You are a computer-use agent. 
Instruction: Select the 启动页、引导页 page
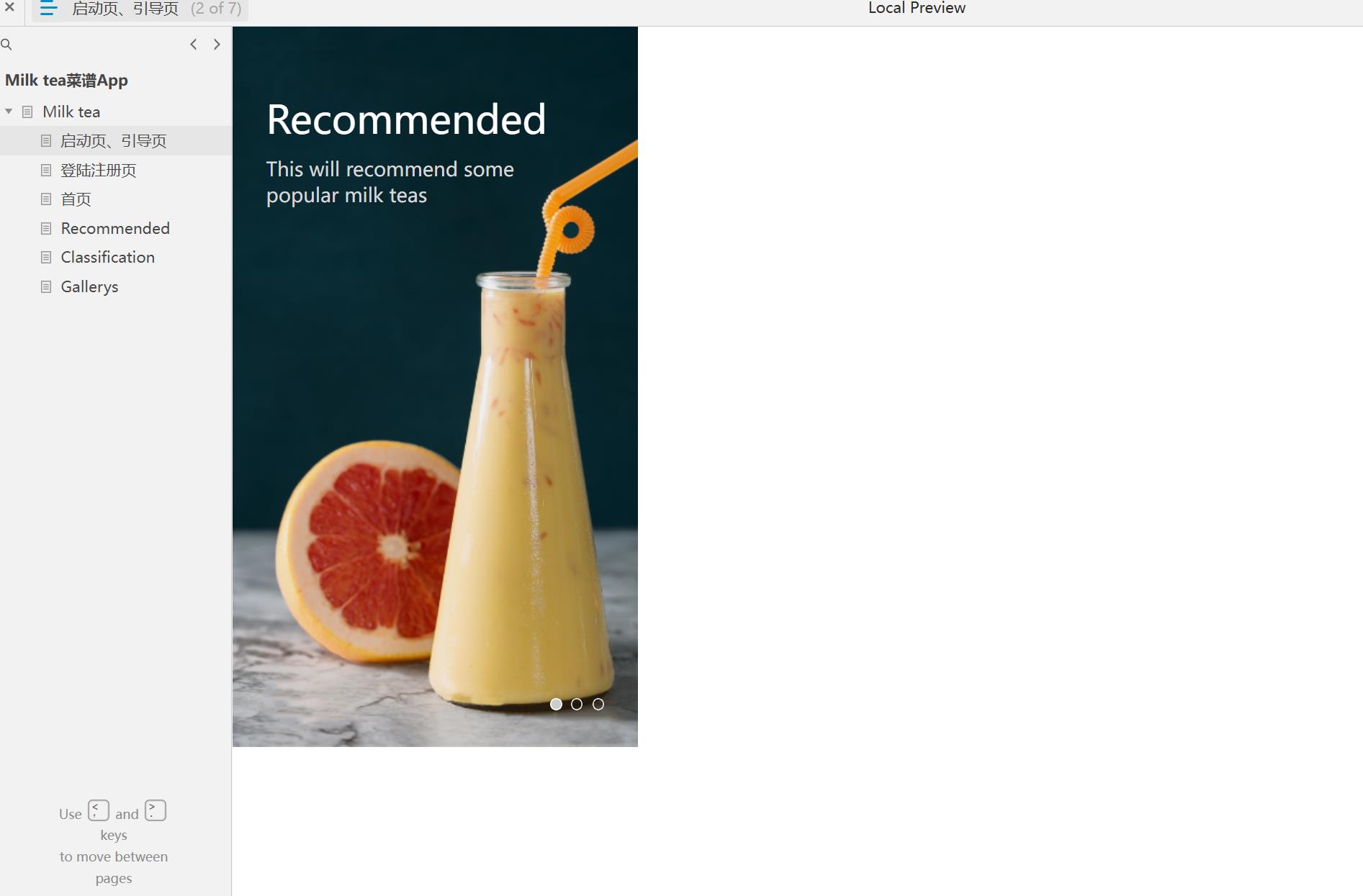[x=113, y=141]
